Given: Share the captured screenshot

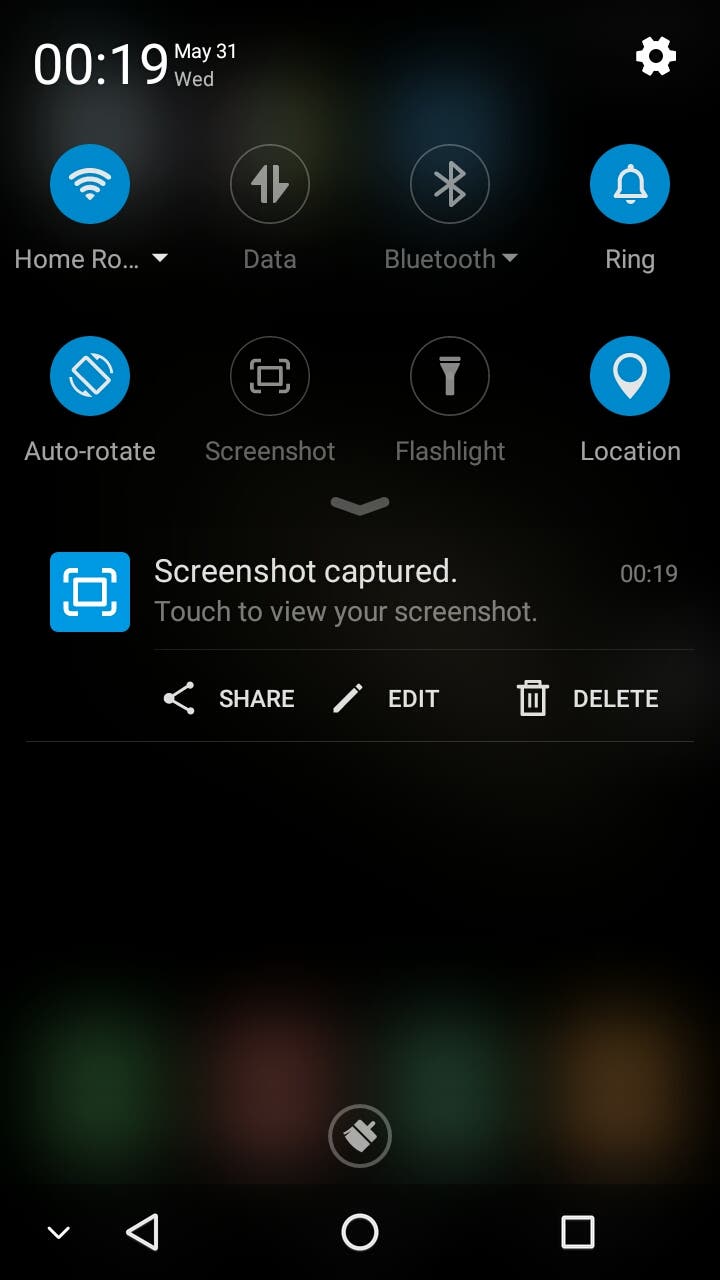Looking at the screenshot, I should click(x=229, y=698).
